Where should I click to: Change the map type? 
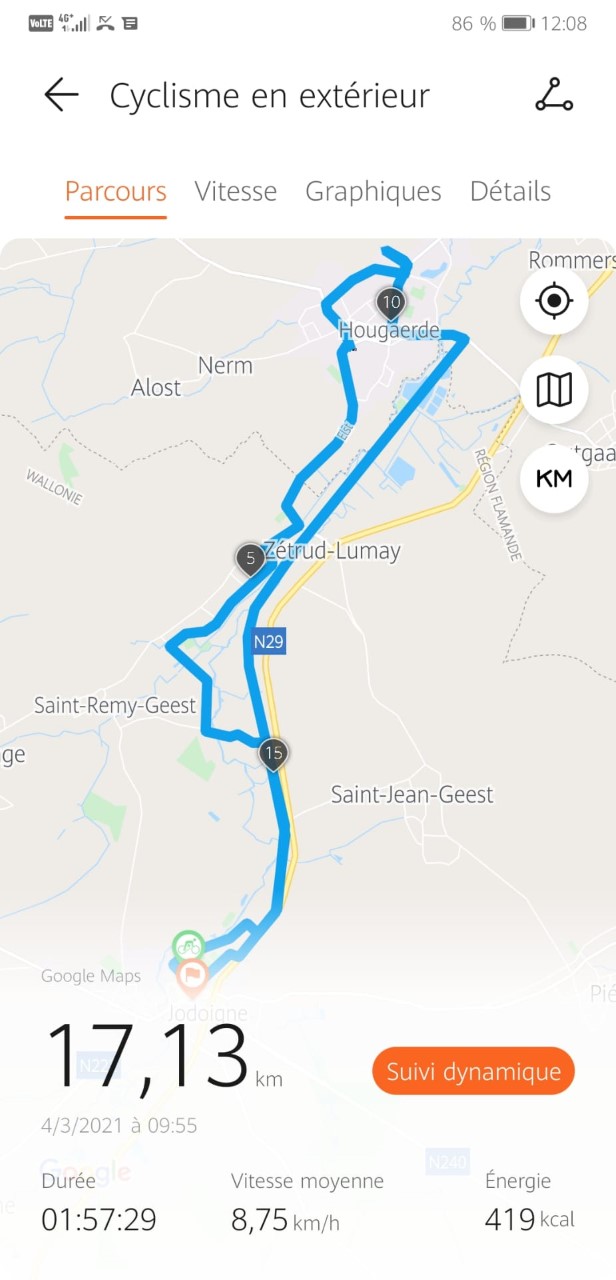(x=554, y=389)
